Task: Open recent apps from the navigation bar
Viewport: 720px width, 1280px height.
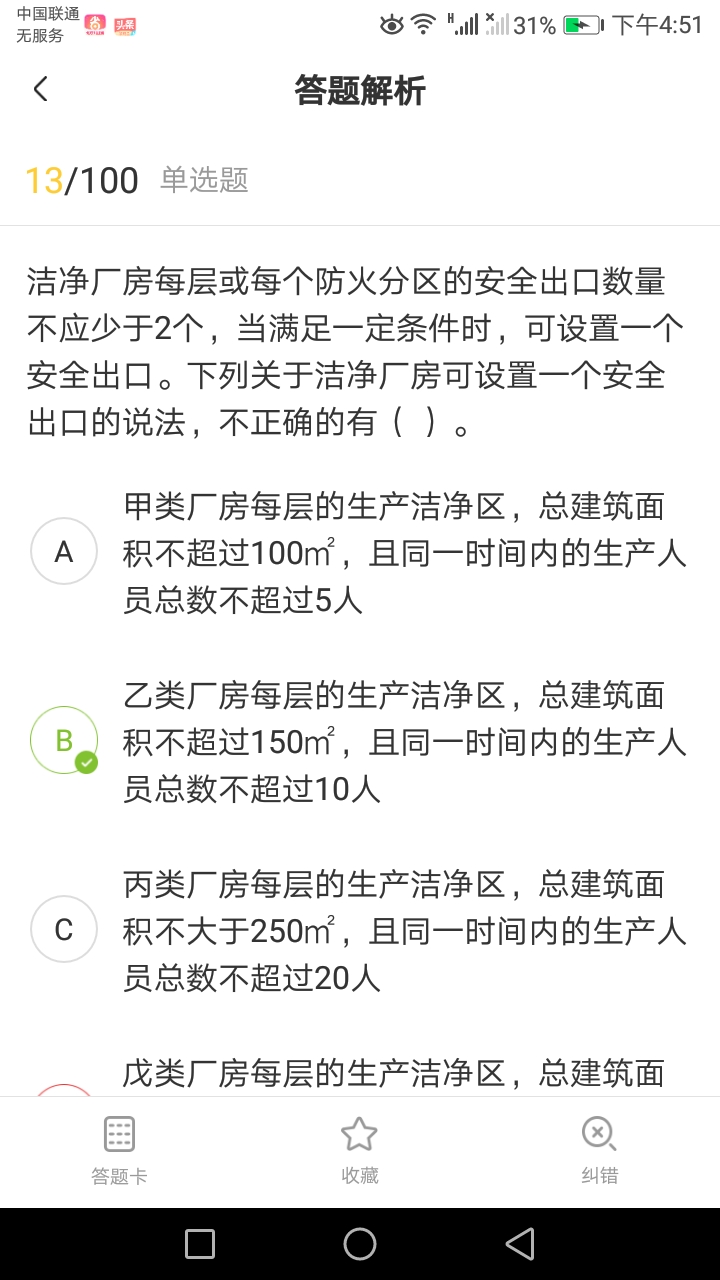Action: pos(200,1244)
